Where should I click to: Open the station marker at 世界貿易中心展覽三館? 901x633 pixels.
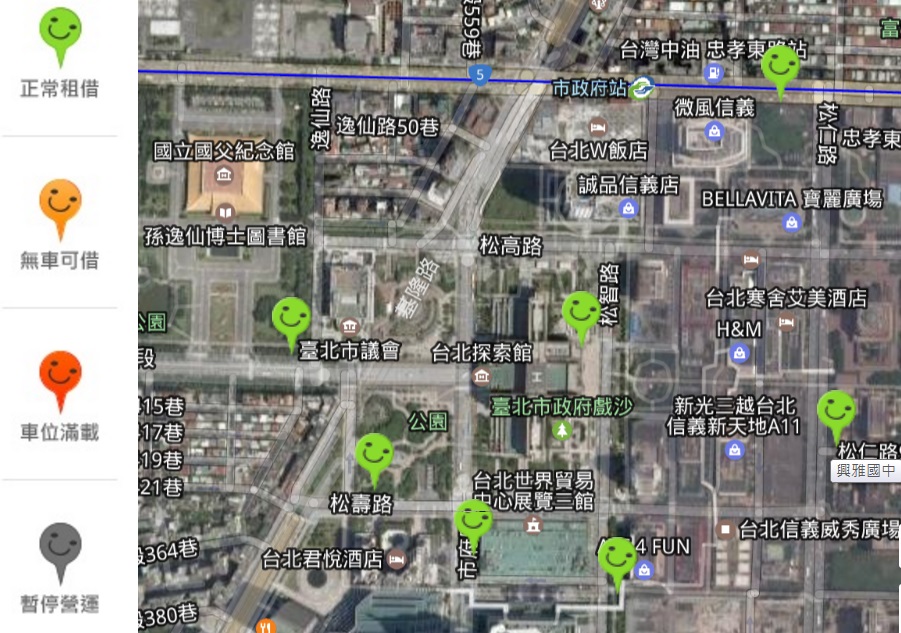473,521
